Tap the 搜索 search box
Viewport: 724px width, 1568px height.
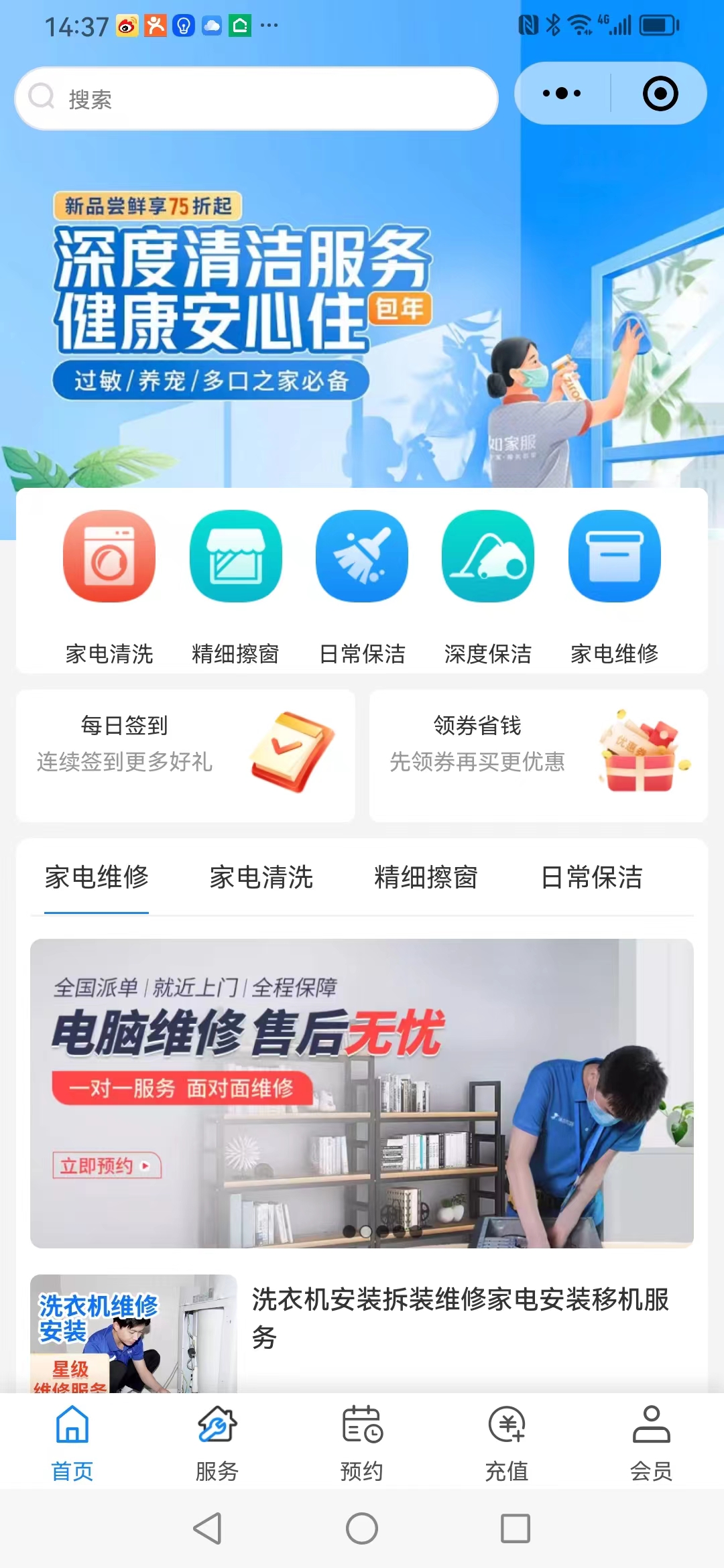tap(255, 99)
